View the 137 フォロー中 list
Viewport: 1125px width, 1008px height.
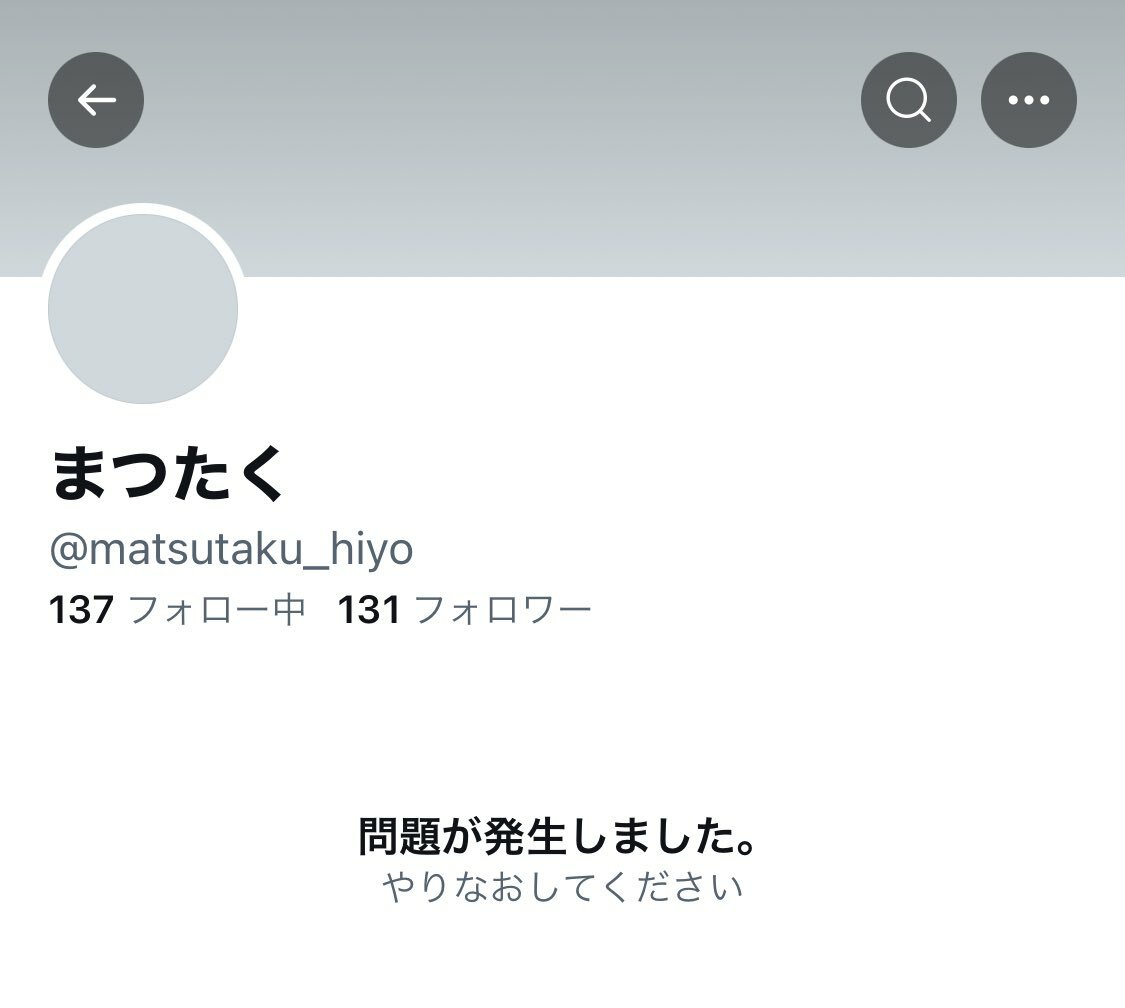pyautogui.click(x=177, y=609)
